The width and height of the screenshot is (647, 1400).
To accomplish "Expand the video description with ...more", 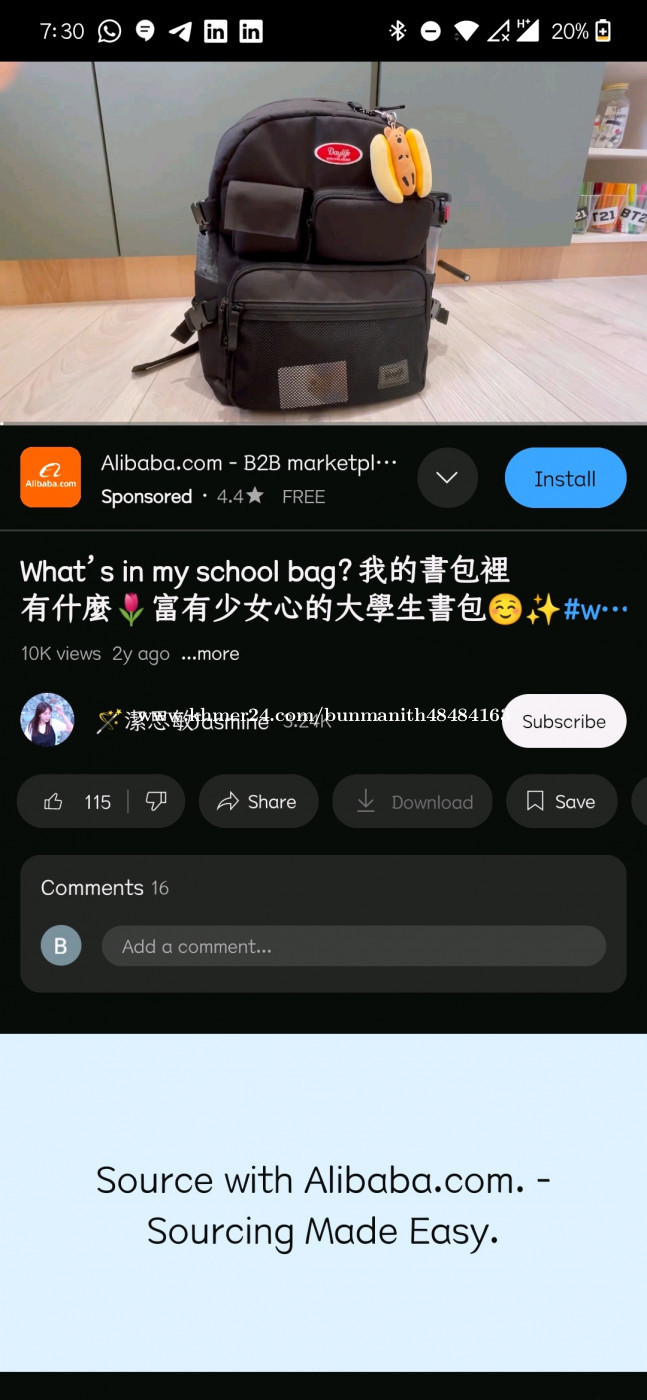I will pyautogui.click(x=210, y=654).
